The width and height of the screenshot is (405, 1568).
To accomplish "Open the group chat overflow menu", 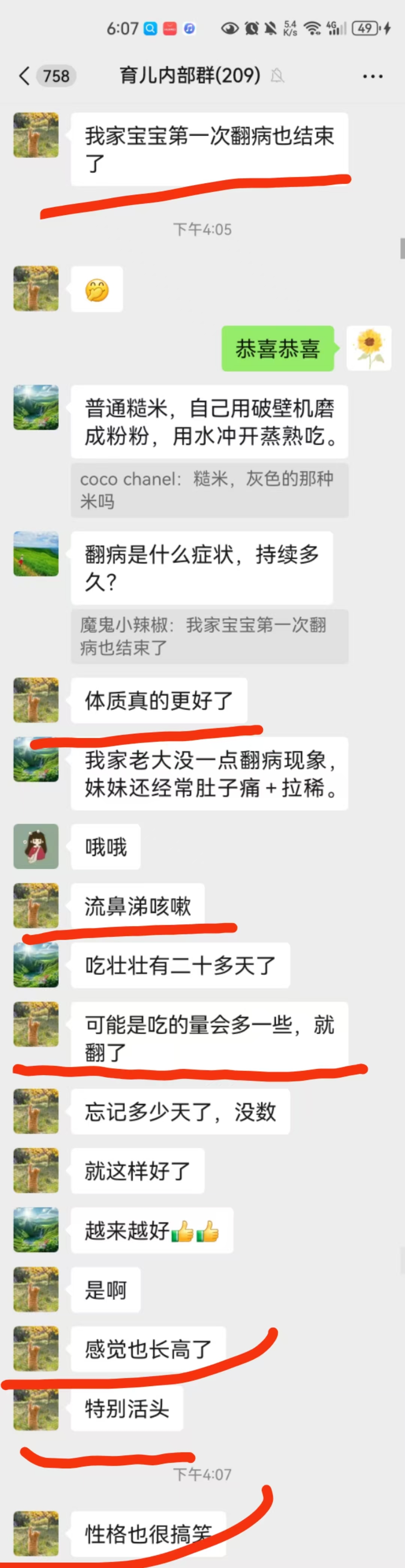I will (x=372, y=76).
